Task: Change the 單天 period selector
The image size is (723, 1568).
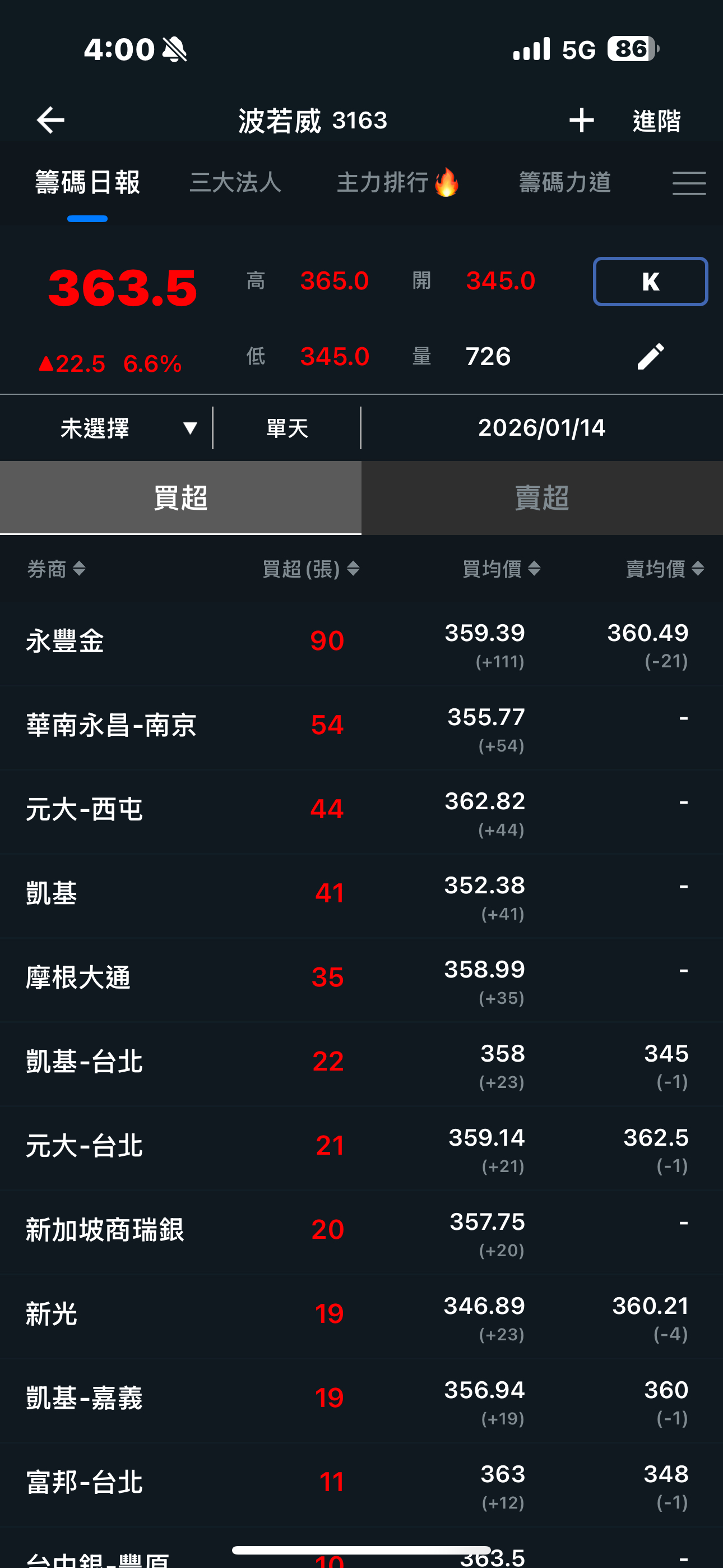Action: pos(288,428)
